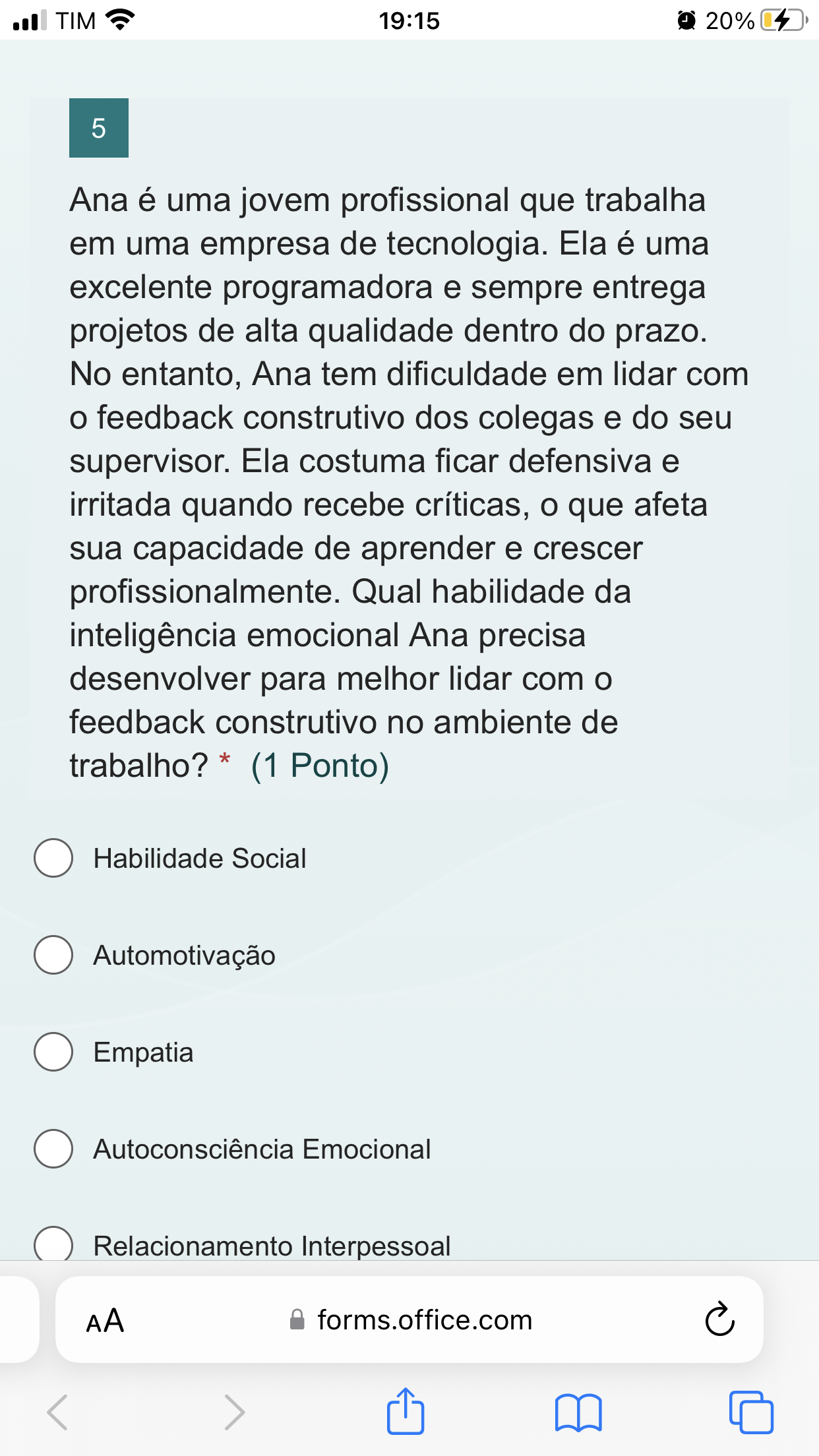Show all open Safari tabs
819x1456 pixels.
tap(751, 1412)
